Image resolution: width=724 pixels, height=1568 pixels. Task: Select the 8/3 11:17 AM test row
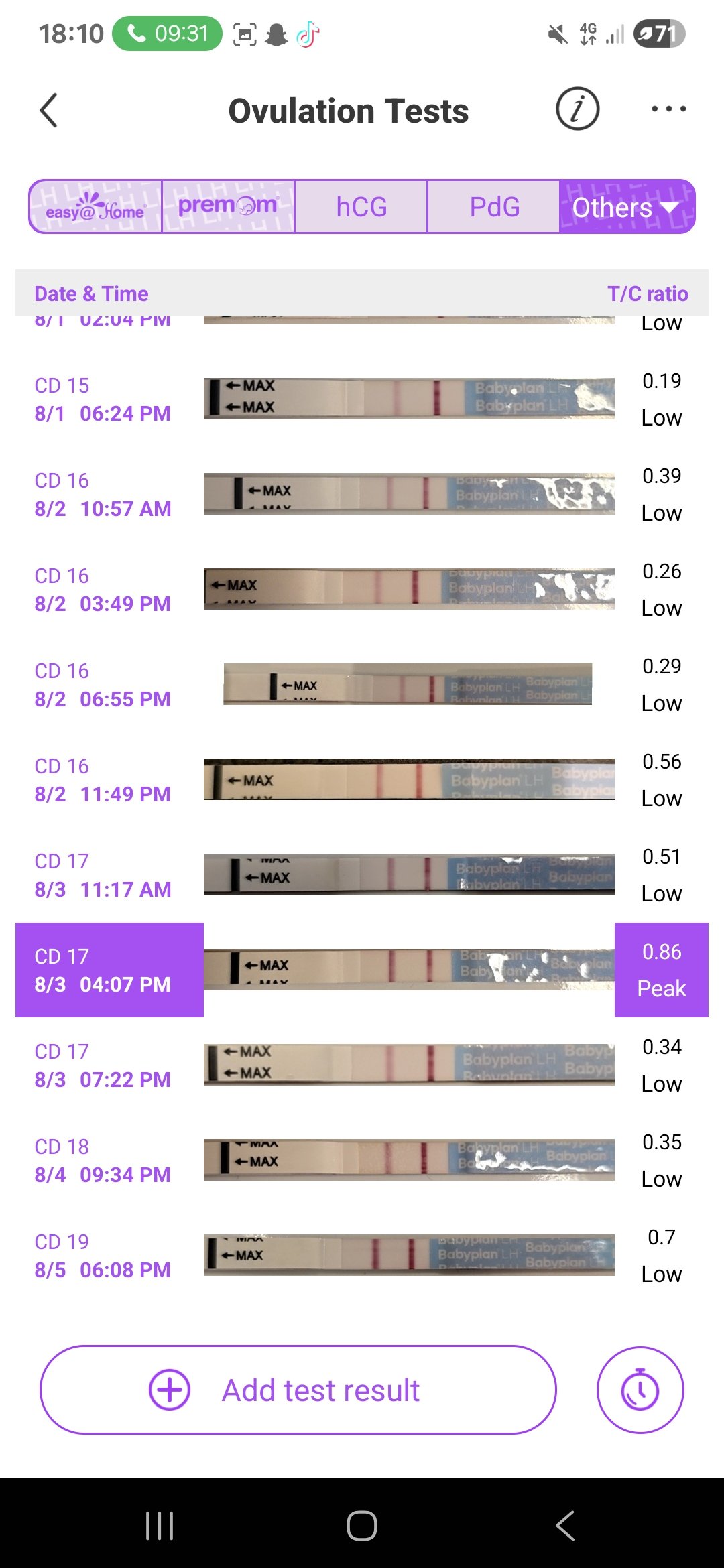coord(362,875)
